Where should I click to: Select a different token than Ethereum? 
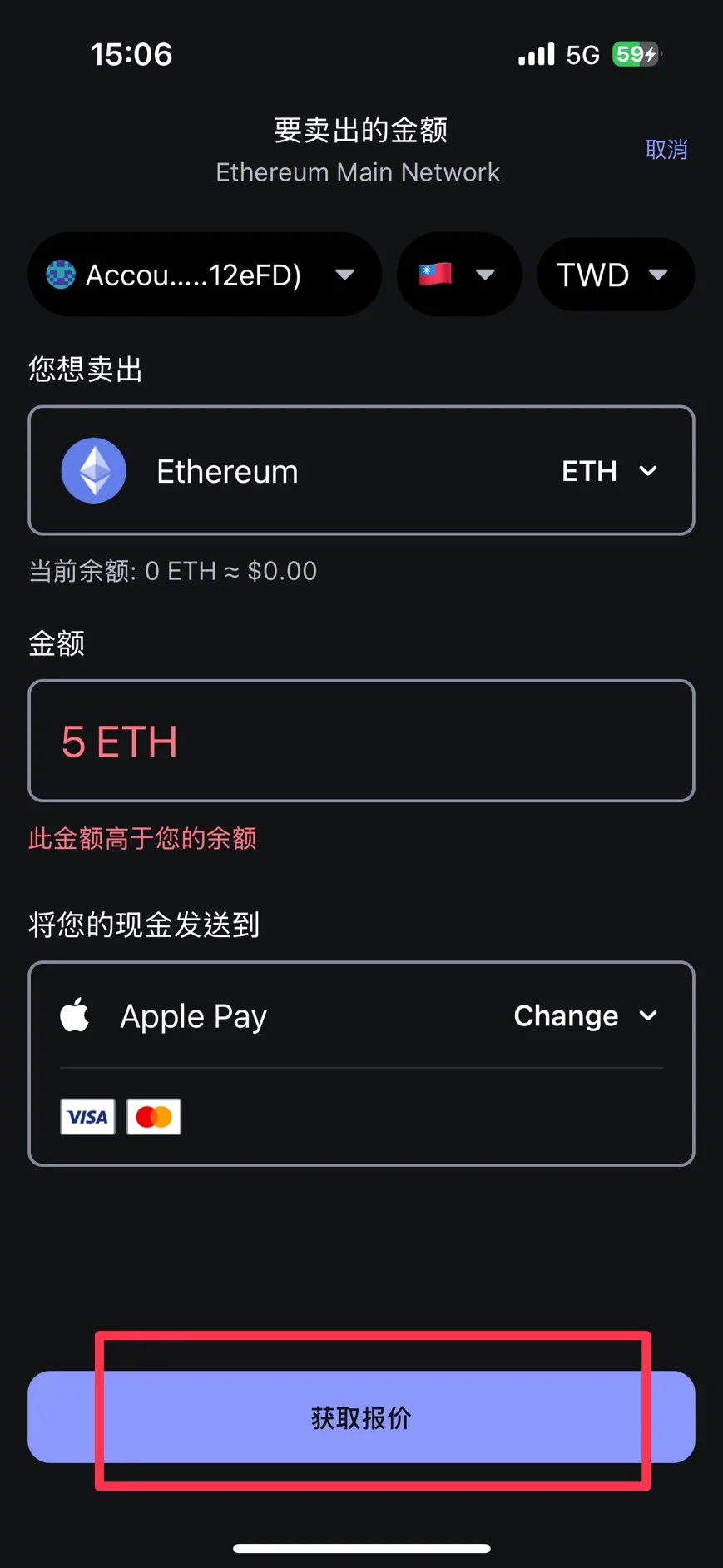[x=361, y=471]
